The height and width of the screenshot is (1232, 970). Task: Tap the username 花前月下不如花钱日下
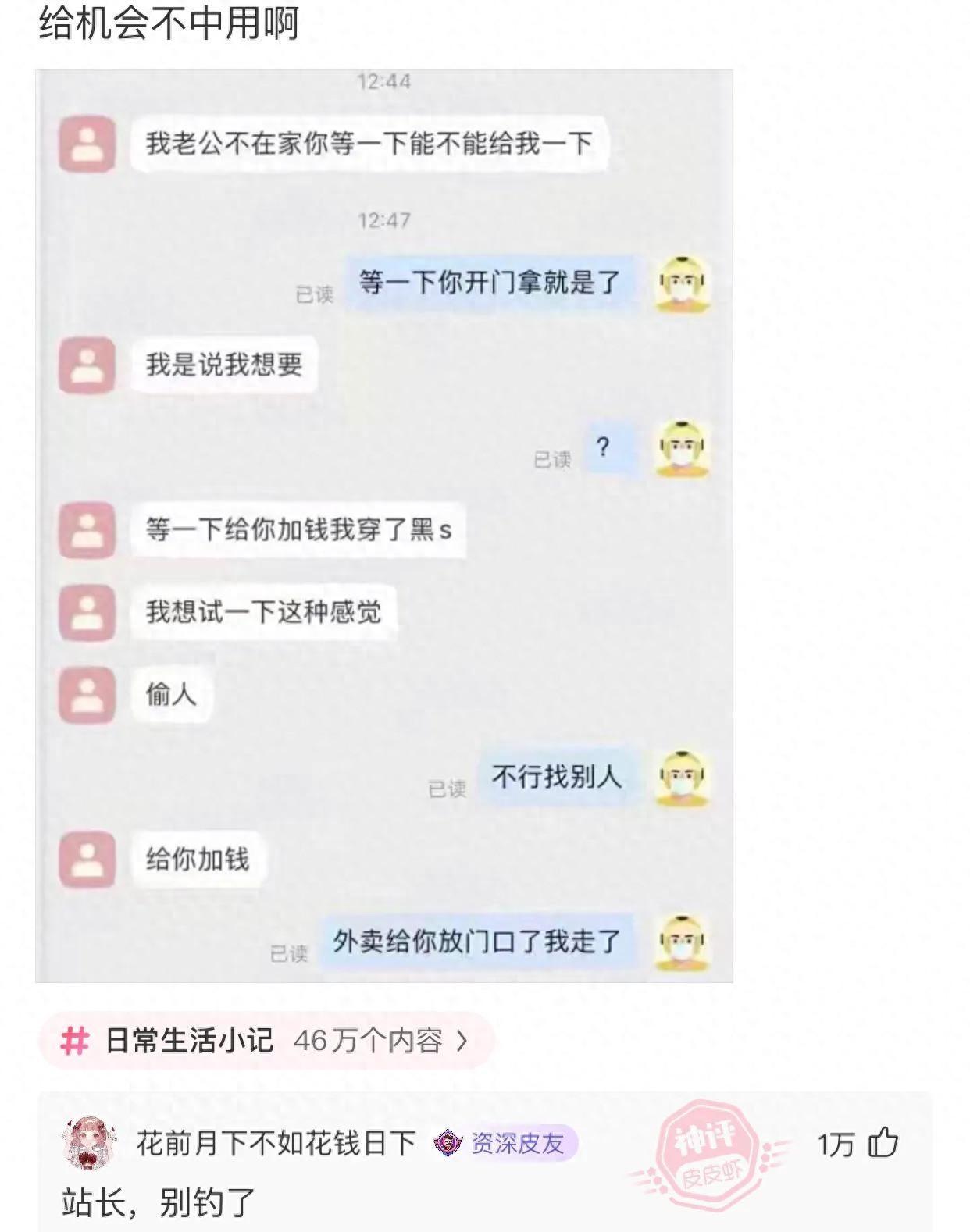tap(276, 1144)
